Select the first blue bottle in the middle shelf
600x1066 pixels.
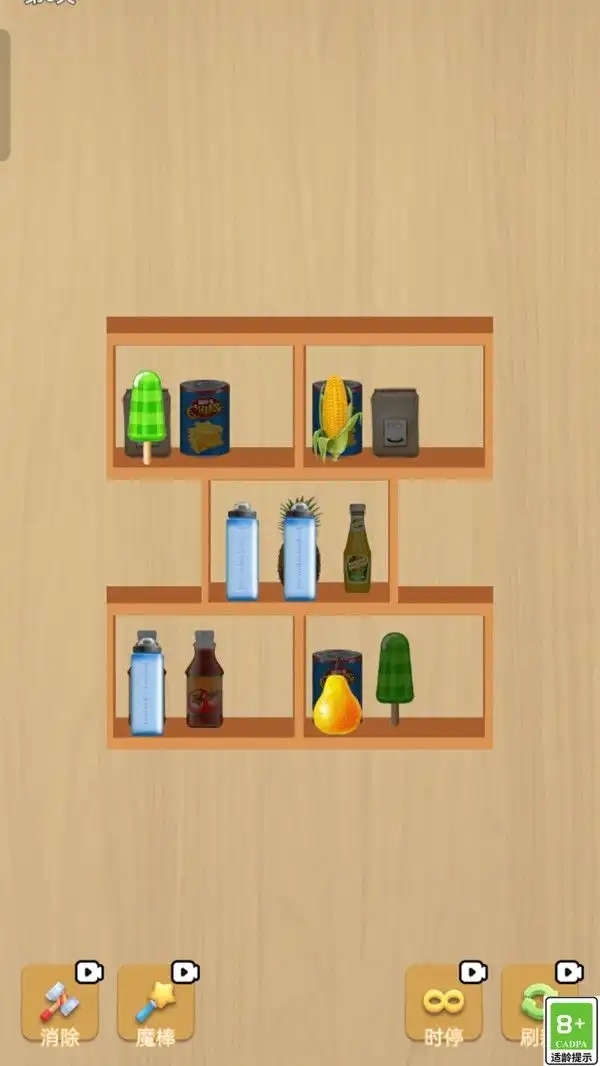242,553
